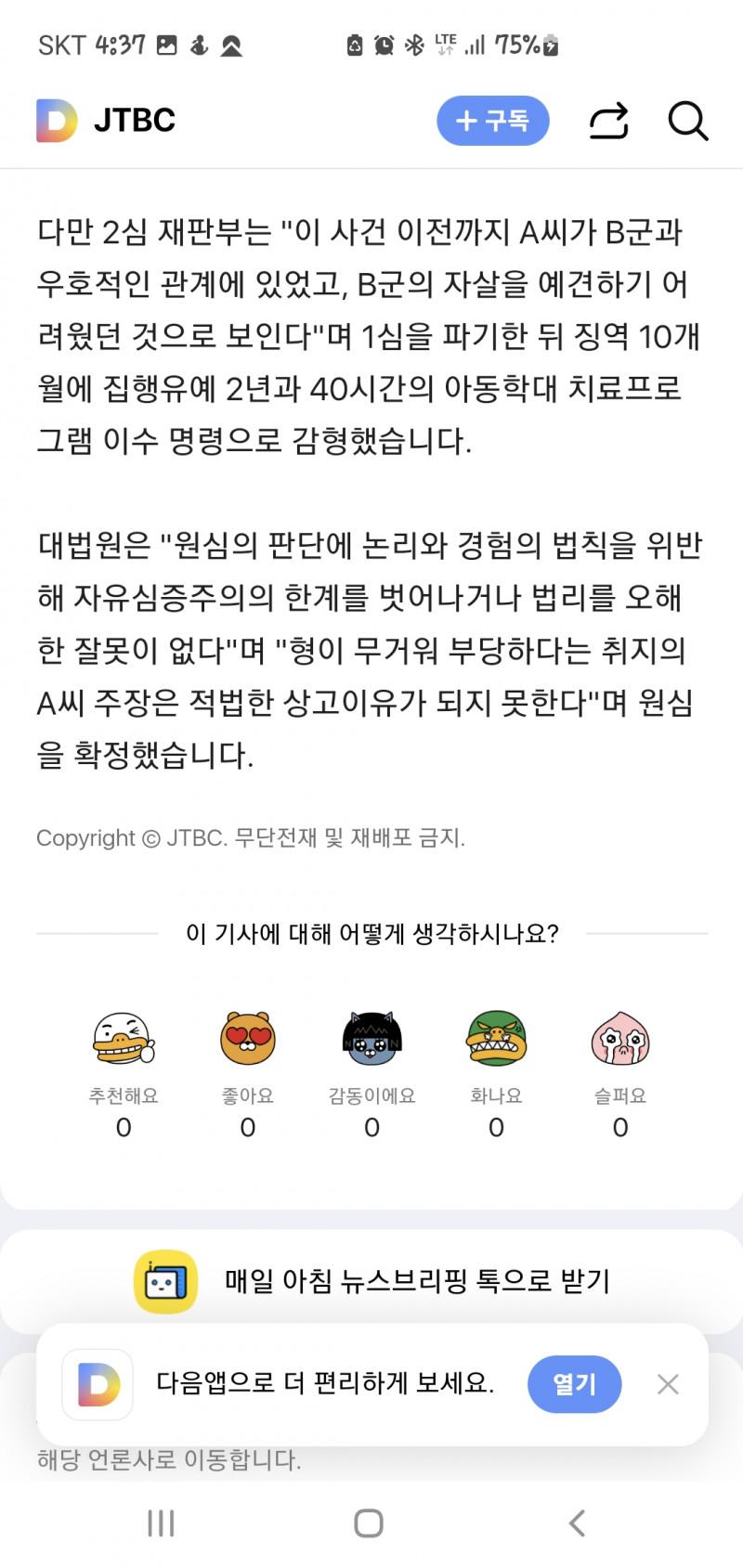Open the Daum logo home link
This screenshot has width=743, height=1568.
click(x=57, y=121)
